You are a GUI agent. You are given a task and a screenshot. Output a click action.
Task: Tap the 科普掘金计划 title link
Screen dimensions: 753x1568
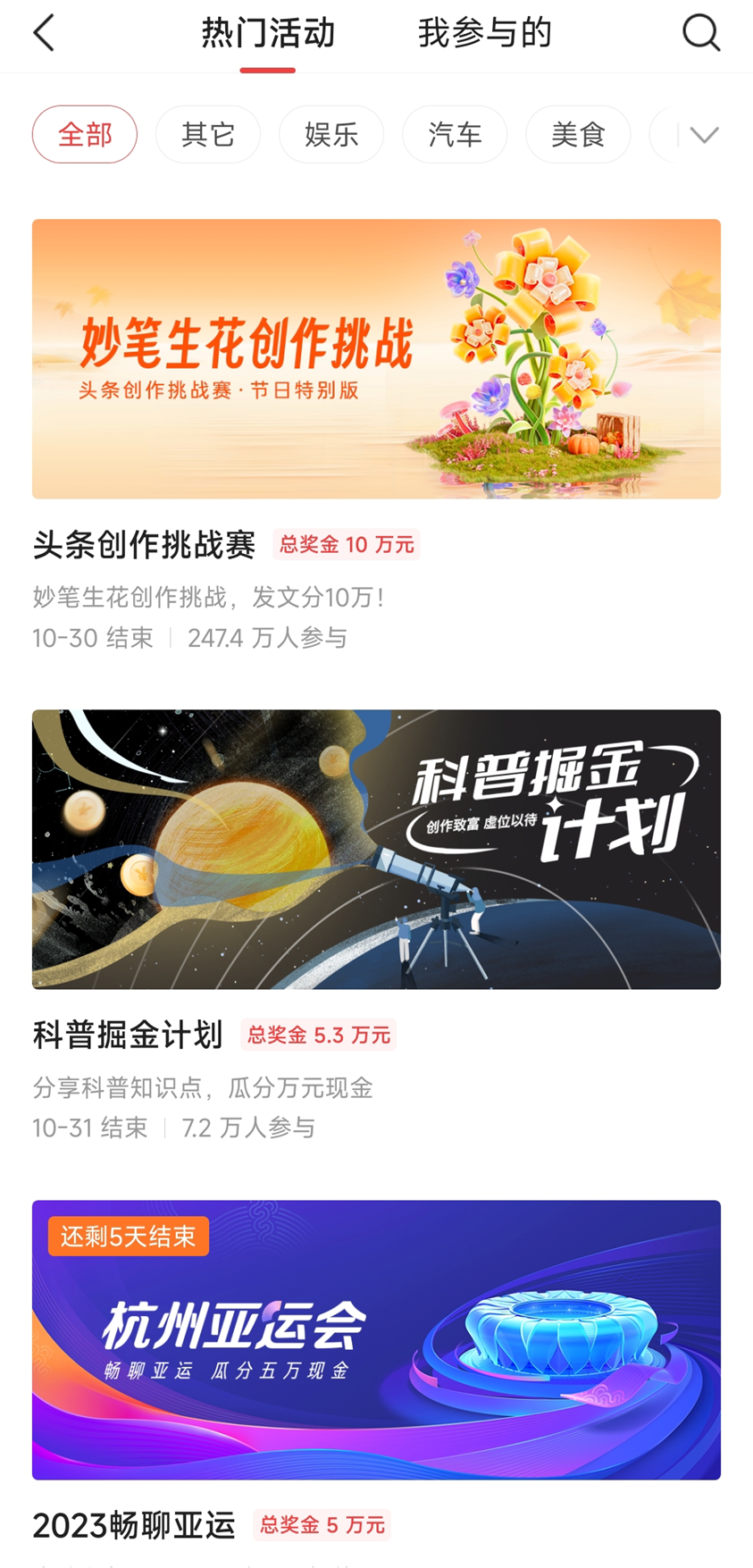pos(127,1034)
